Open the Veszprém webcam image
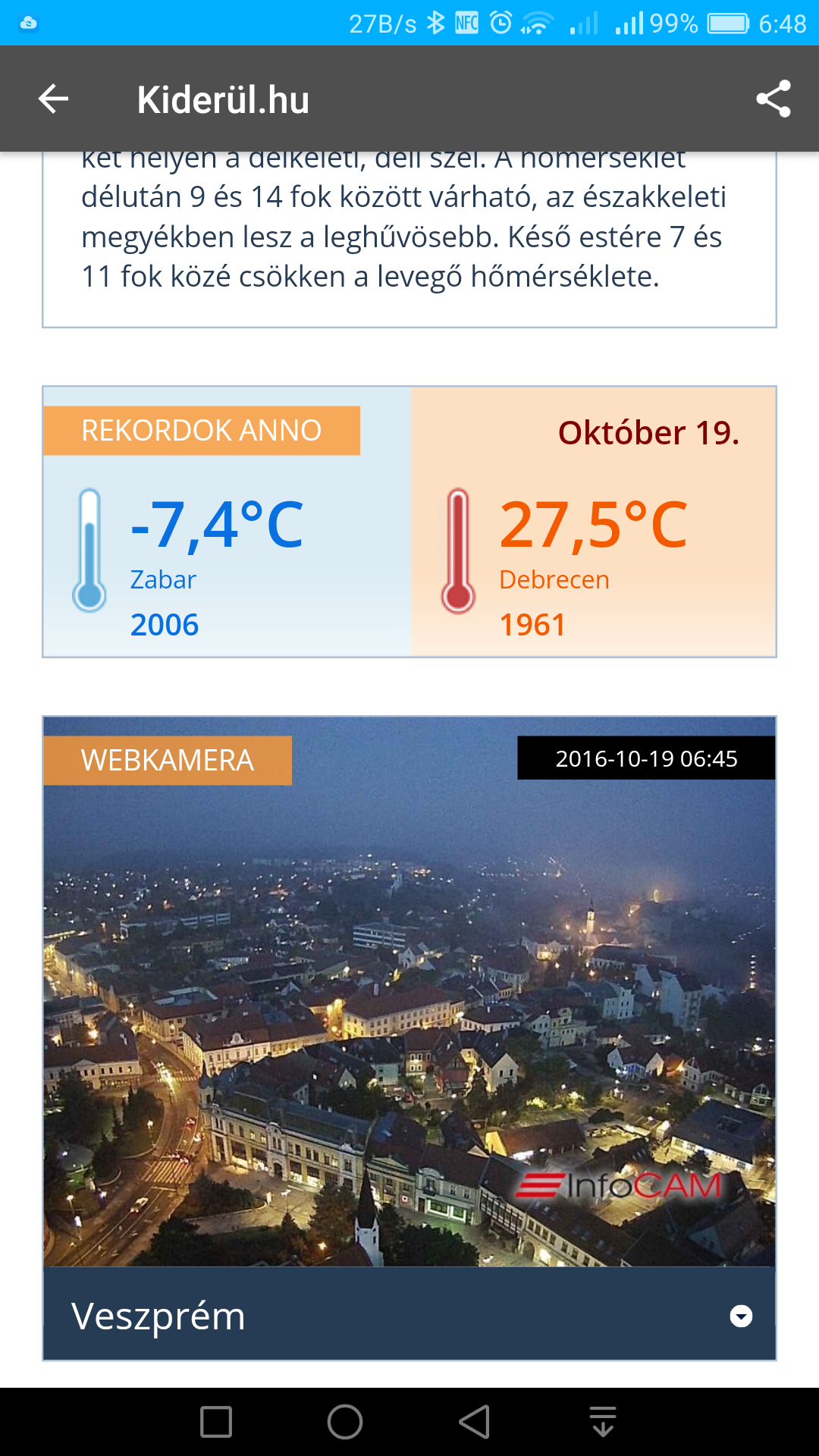Image resolution: width=819 pixels, height=1456 pixels. [x=409, y=992]
